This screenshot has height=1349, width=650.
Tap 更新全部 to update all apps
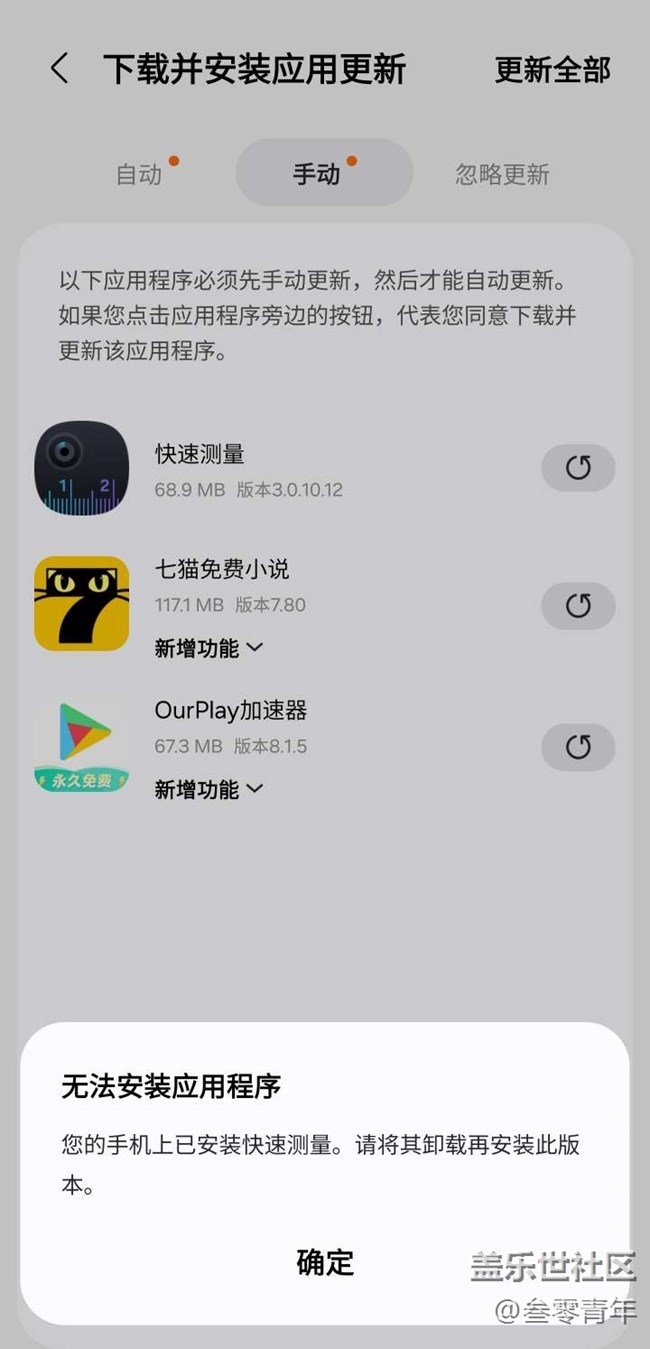pos(552,70)
